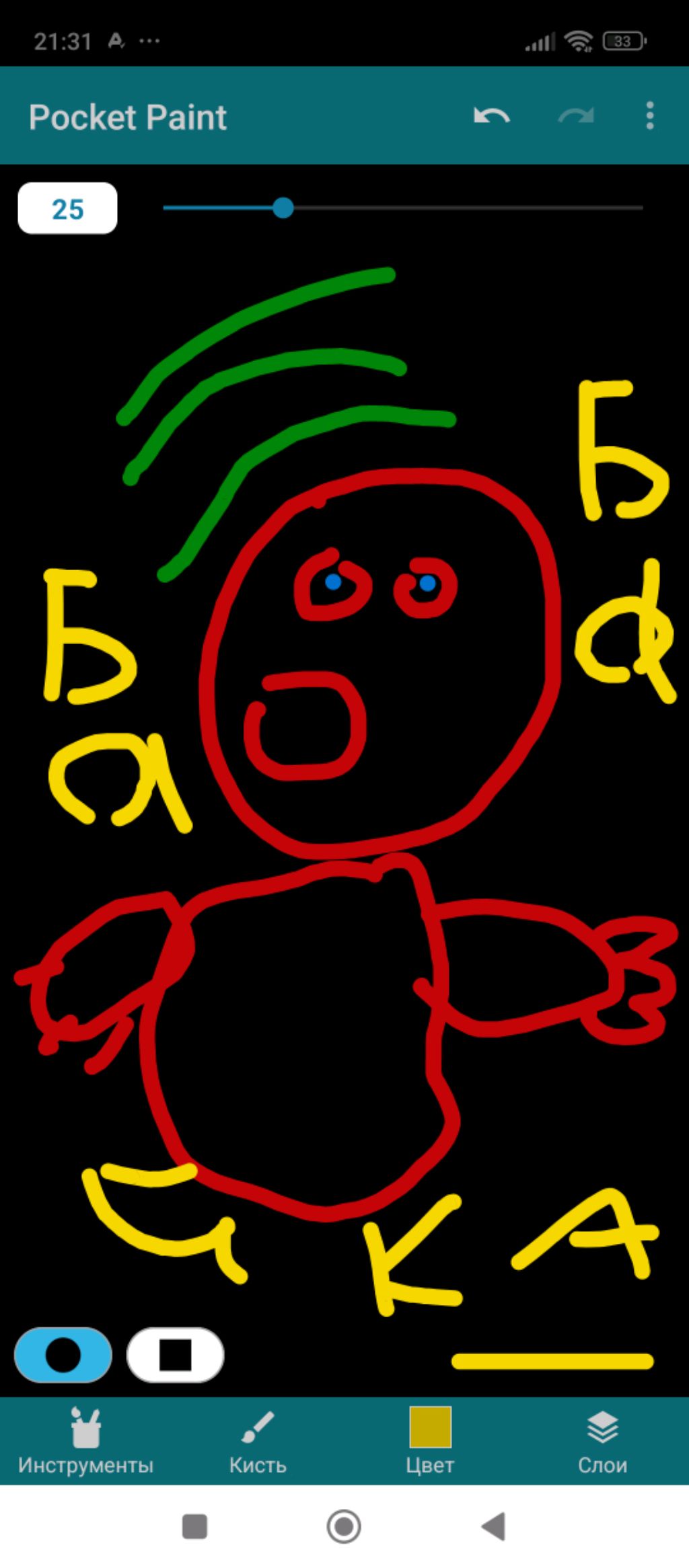Undo the last brush stroke
Screen dimensions: 689x1568
[491, 116]
